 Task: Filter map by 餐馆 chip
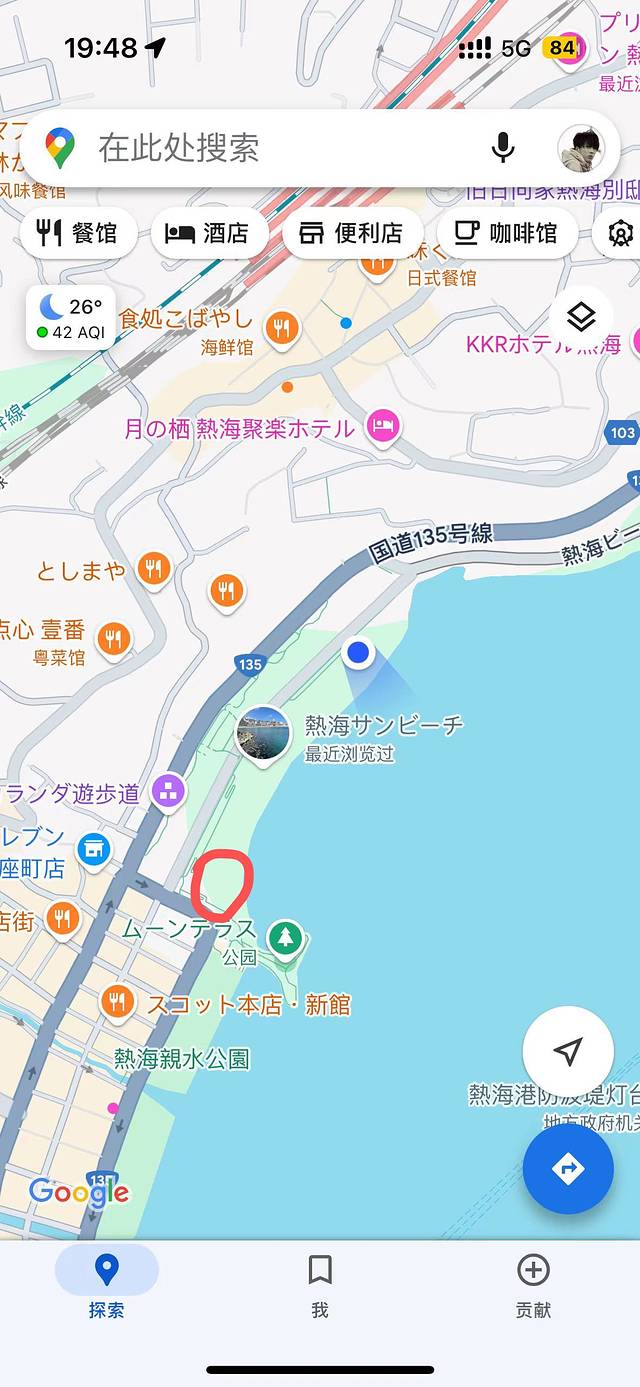click(78, 233)
